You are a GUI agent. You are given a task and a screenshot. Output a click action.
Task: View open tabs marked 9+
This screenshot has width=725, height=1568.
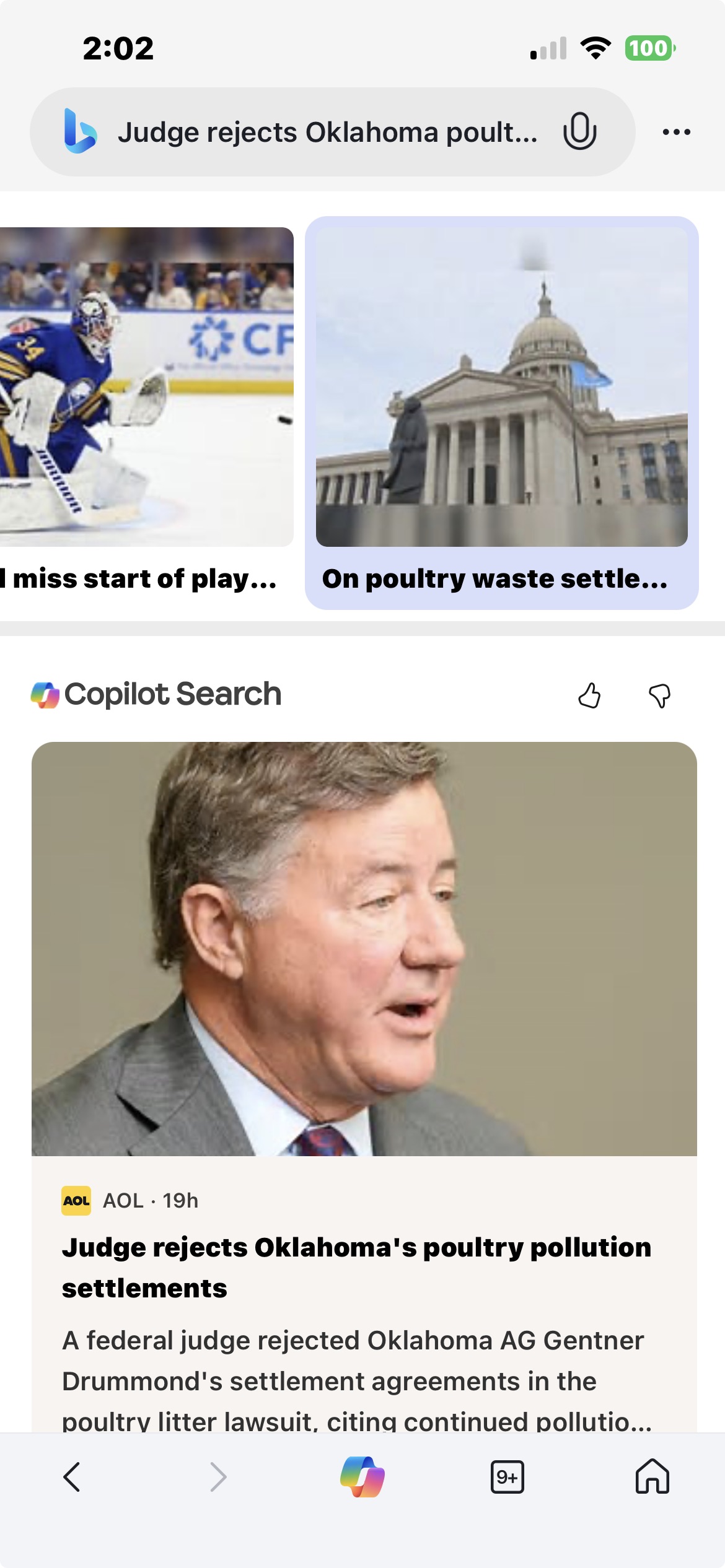coord(507,1477)
